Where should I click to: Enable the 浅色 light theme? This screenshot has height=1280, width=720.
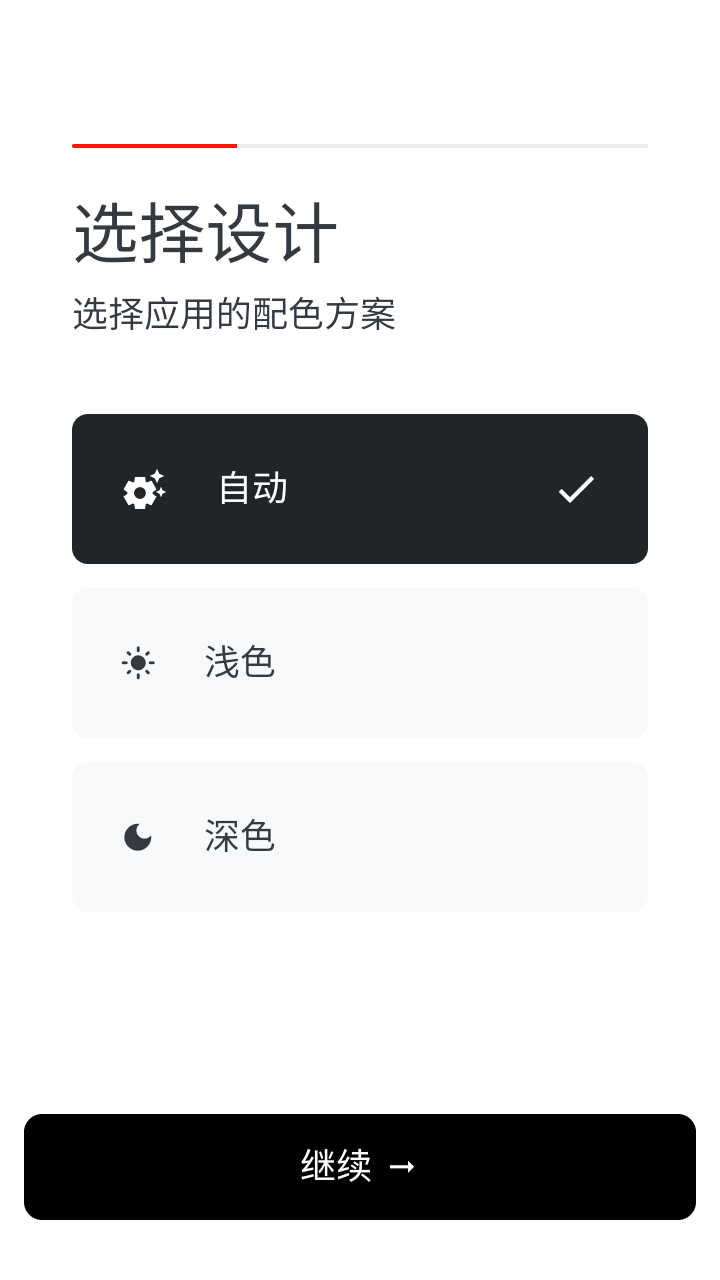[360, 662]
